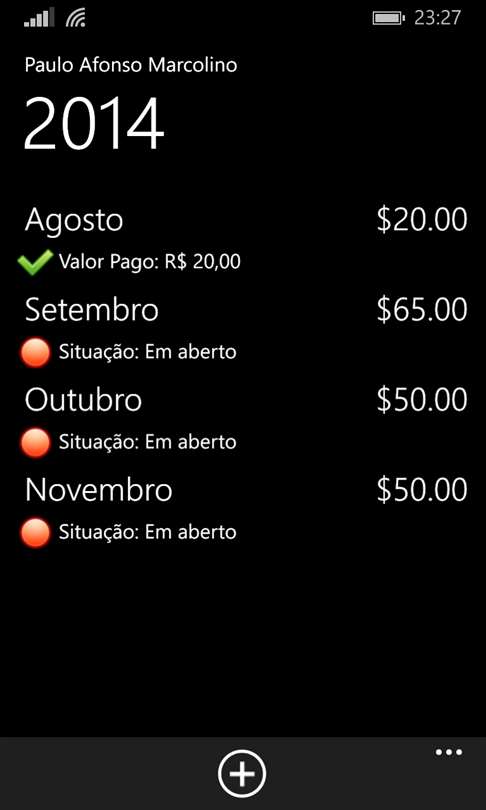Open the Agosto payment entry

[x=243, y=240]
